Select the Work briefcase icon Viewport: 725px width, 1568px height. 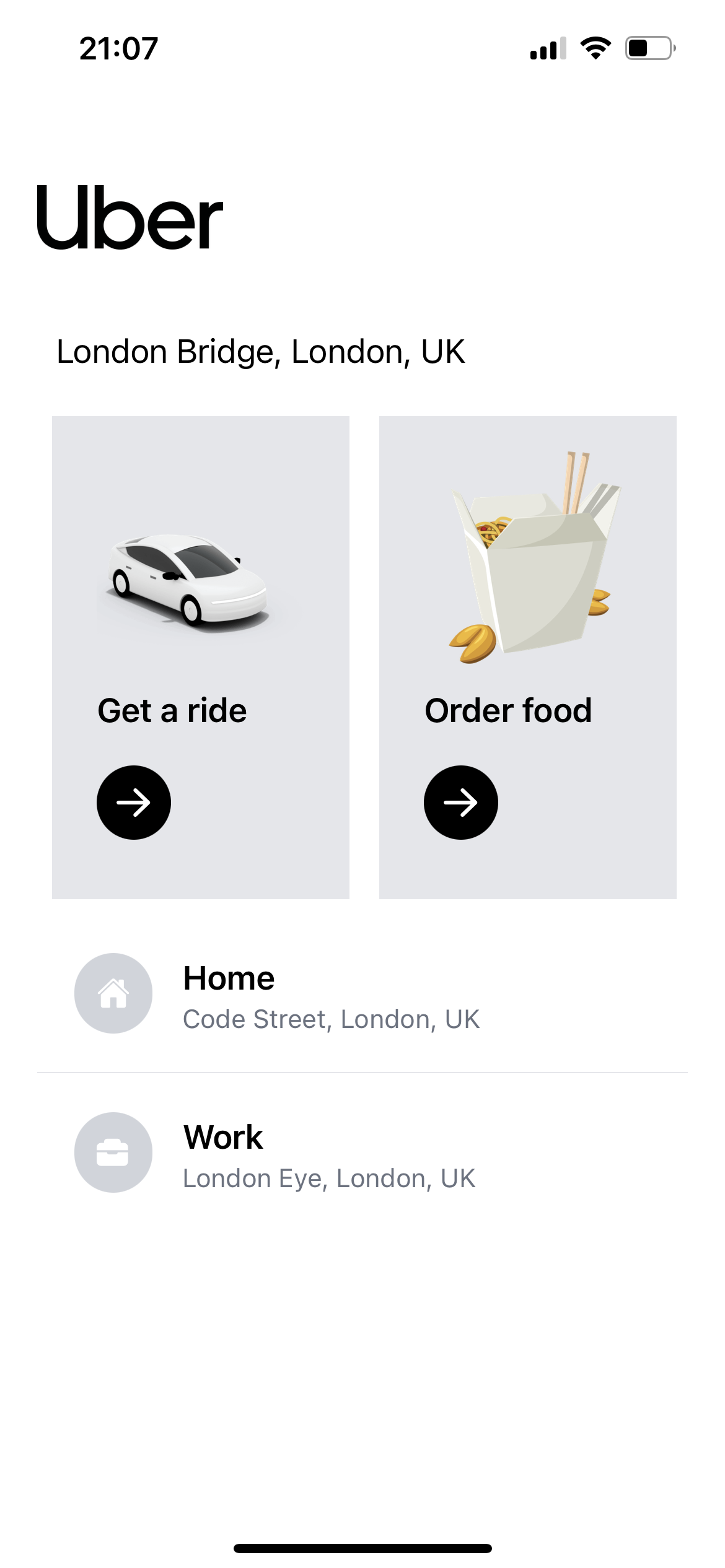(113, 1152)
